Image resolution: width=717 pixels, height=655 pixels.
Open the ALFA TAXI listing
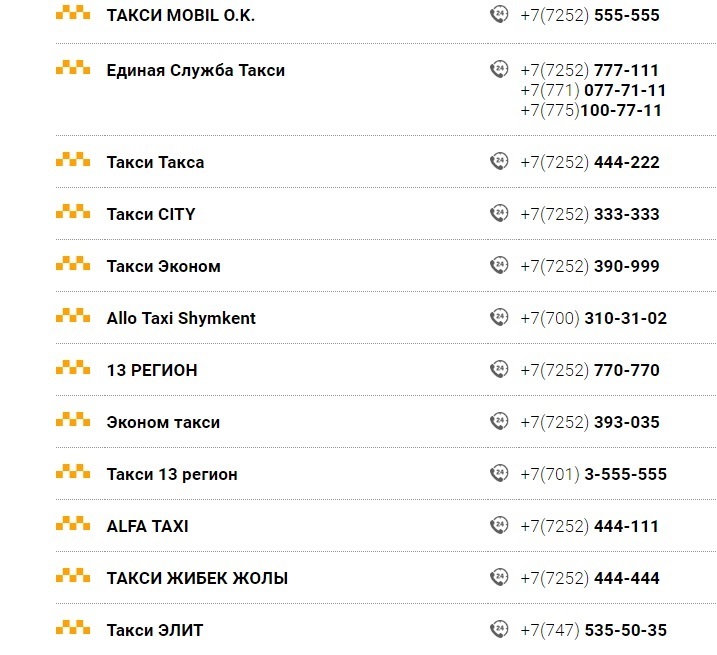pos(147,526)
